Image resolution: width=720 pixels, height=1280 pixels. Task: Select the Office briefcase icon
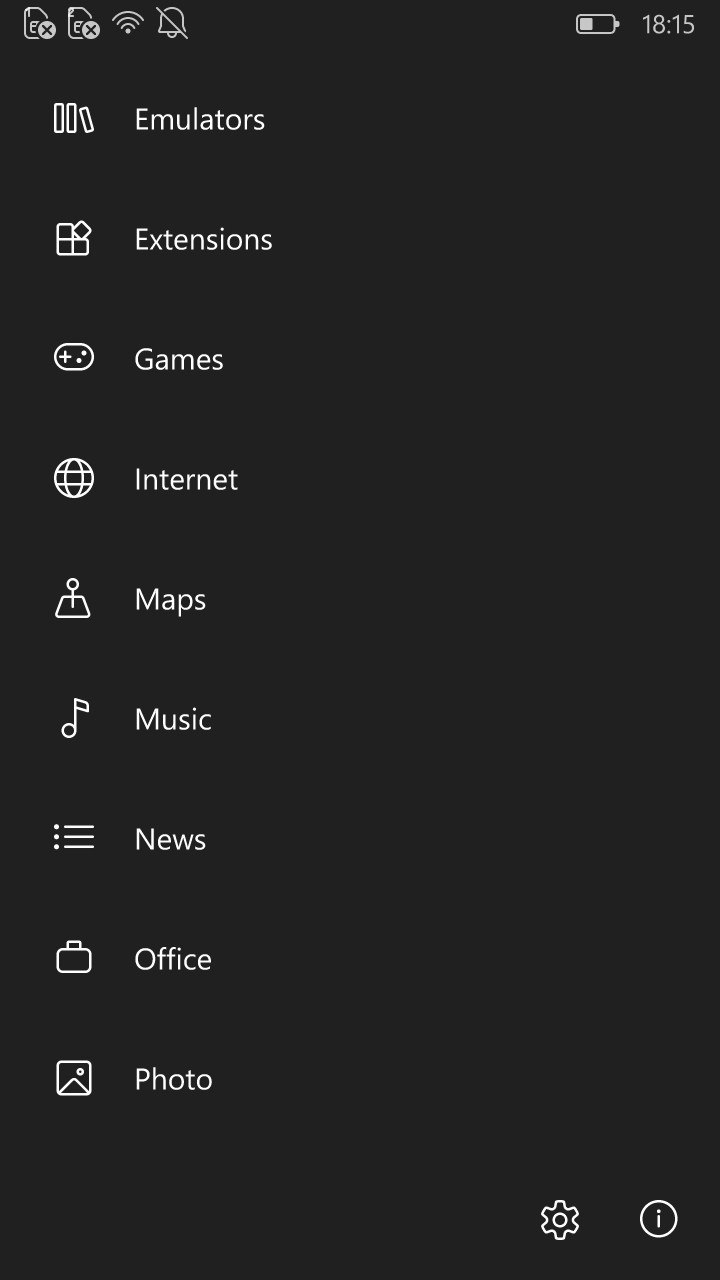(73, 958)
